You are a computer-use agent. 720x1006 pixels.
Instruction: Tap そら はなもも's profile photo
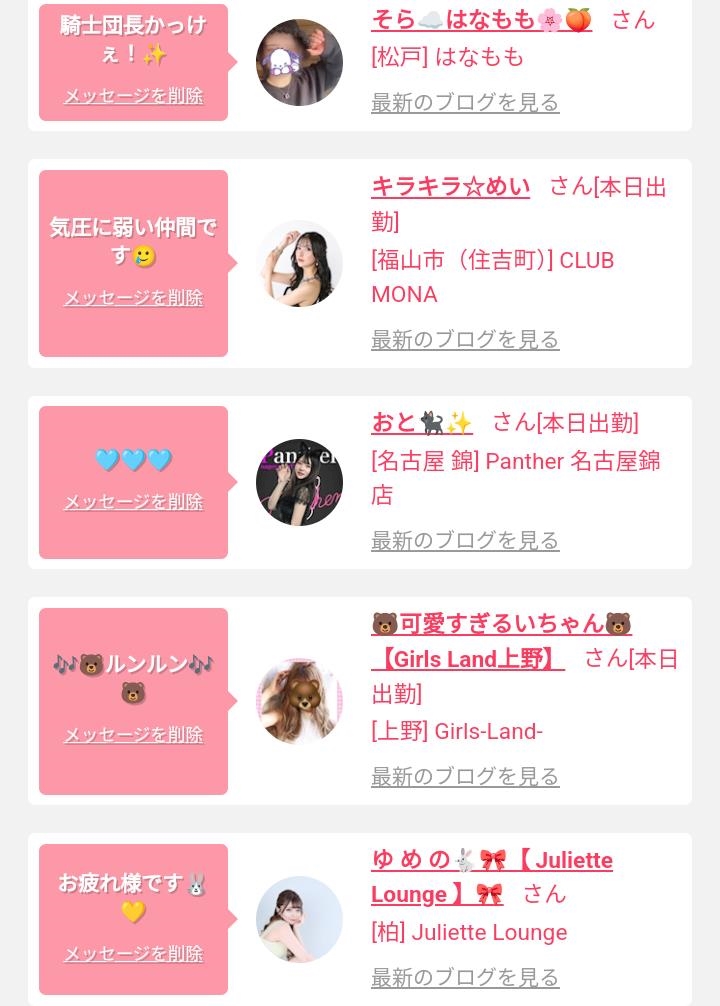point(299,62)
